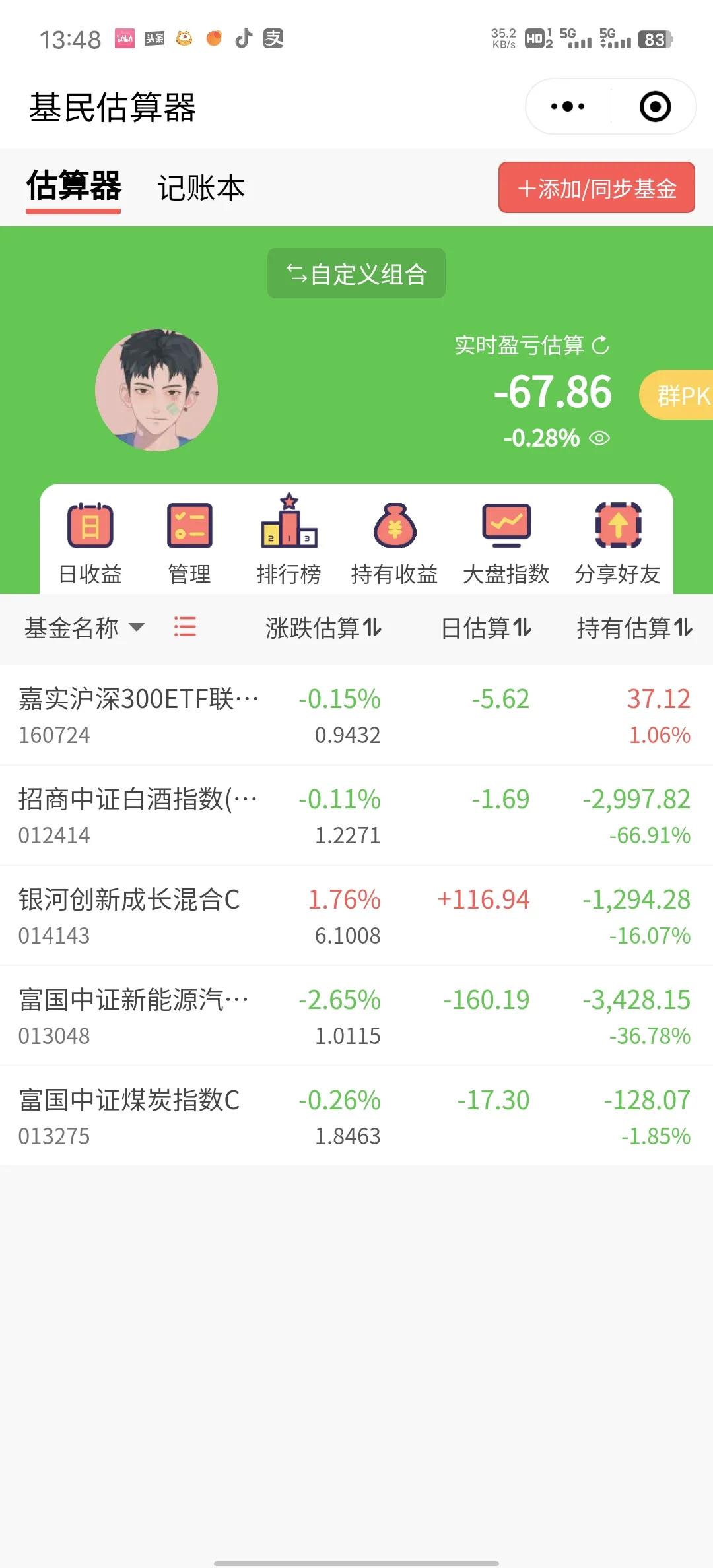
Task: Hide profit amount with eye icon
Action: [x=599, y=438]
